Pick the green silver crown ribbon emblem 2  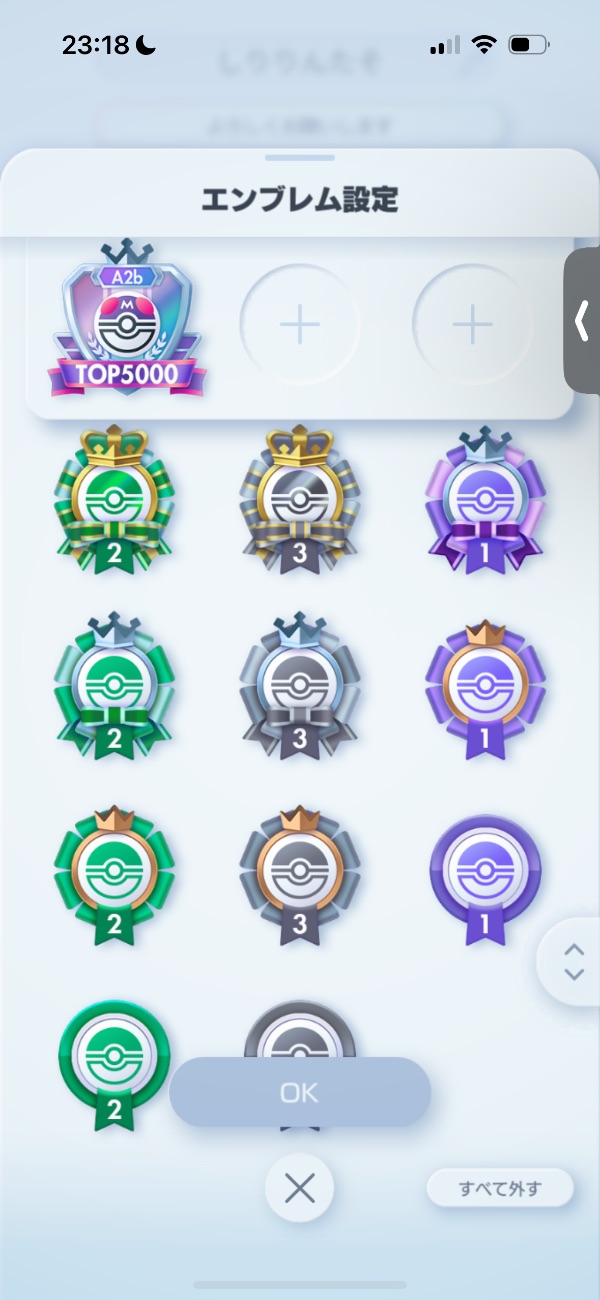[x=114, y=685]
